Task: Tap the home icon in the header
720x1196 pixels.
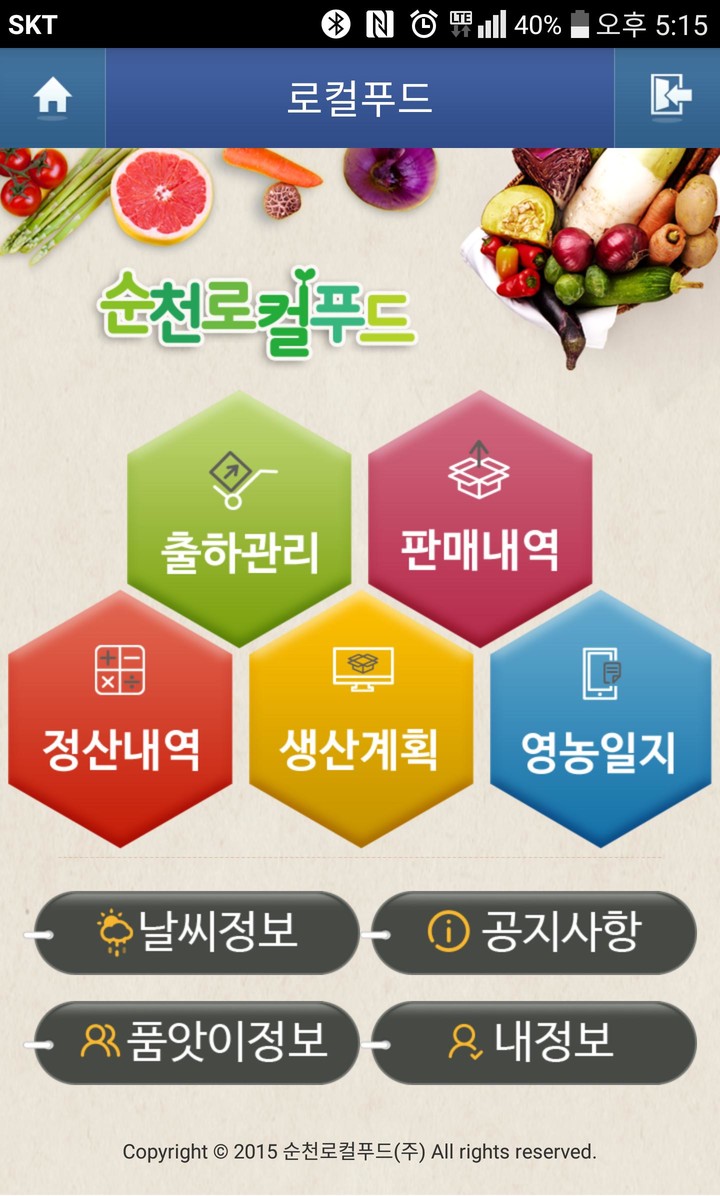Action: pyautogui.click(x=52, y=98)
